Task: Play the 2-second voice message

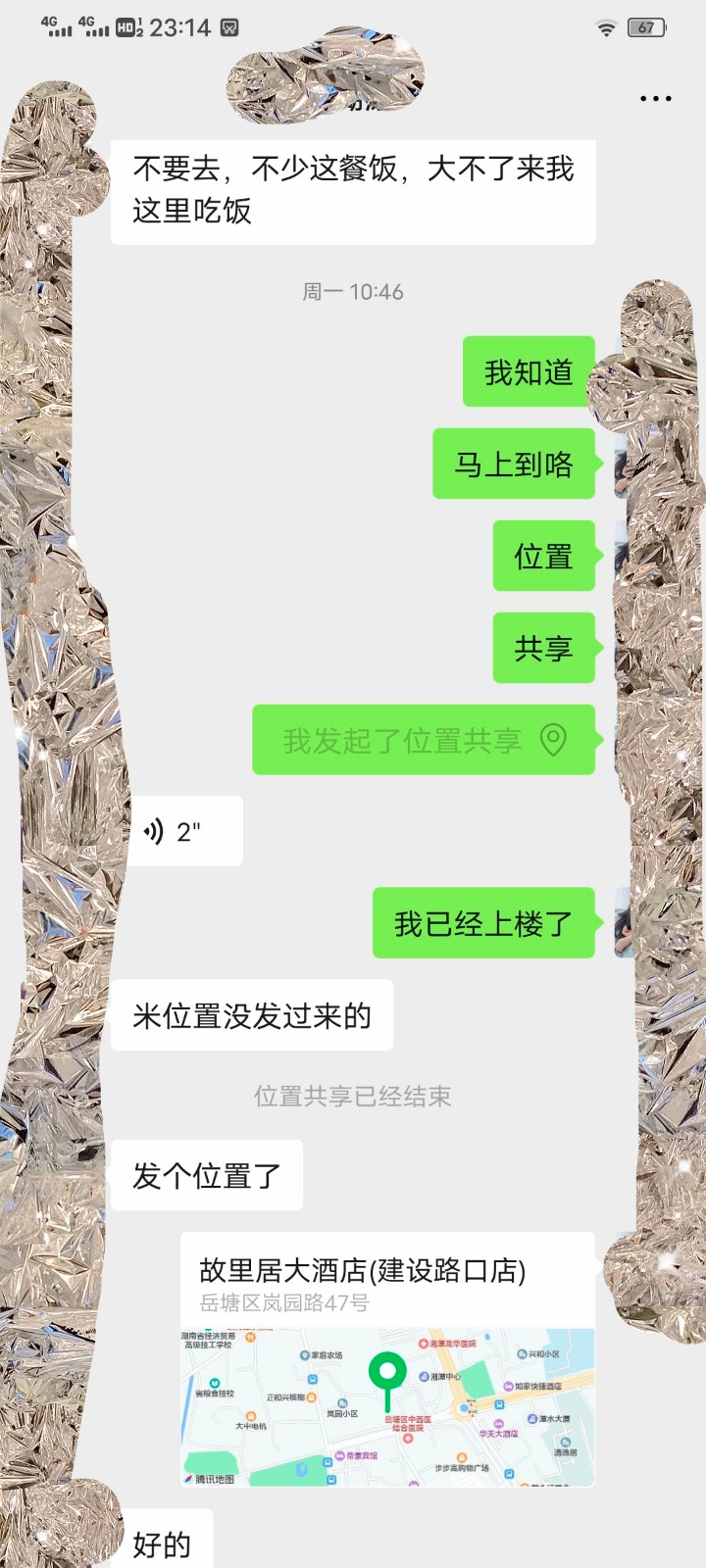Action: pyautogui.click(x=184, y=832)
